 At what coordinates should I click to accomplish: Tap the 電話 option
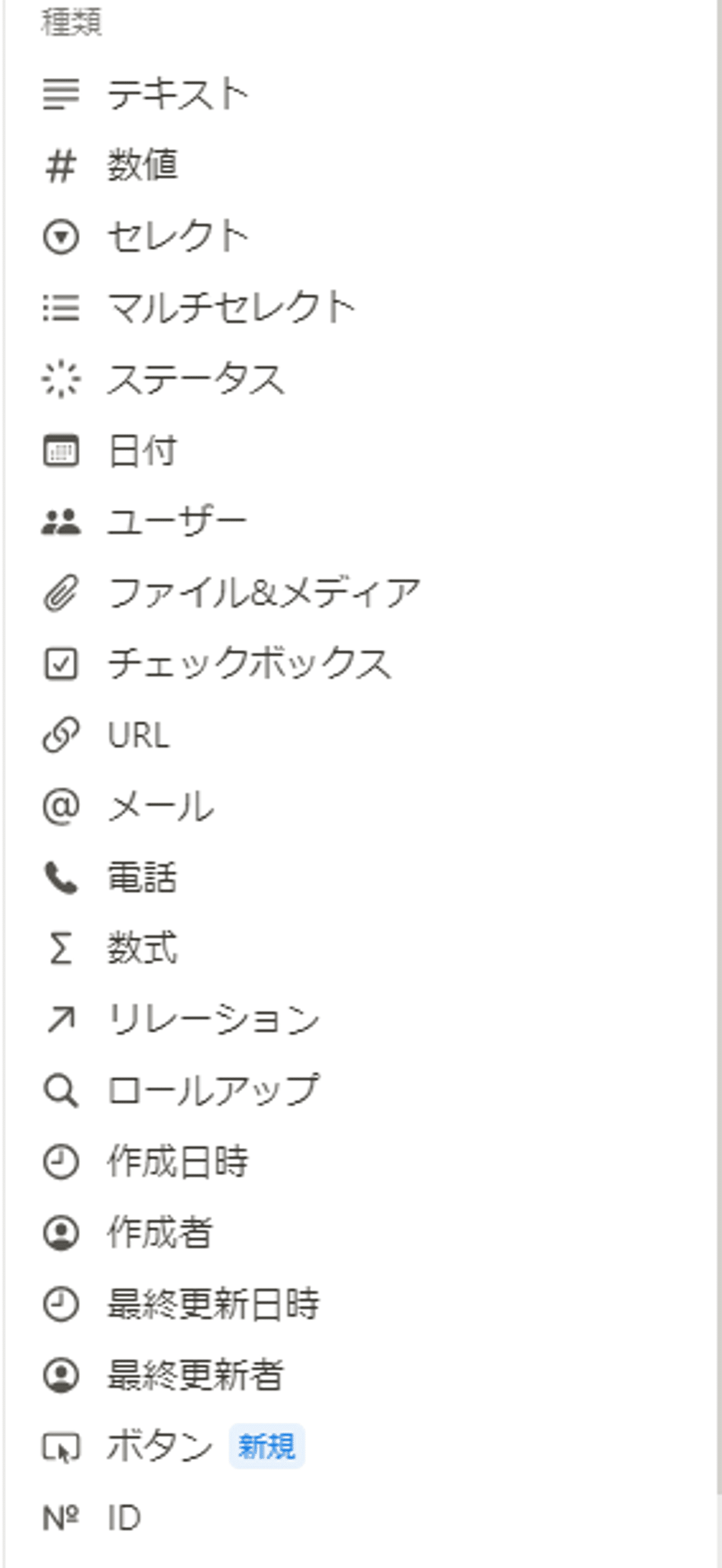(143, 877)
